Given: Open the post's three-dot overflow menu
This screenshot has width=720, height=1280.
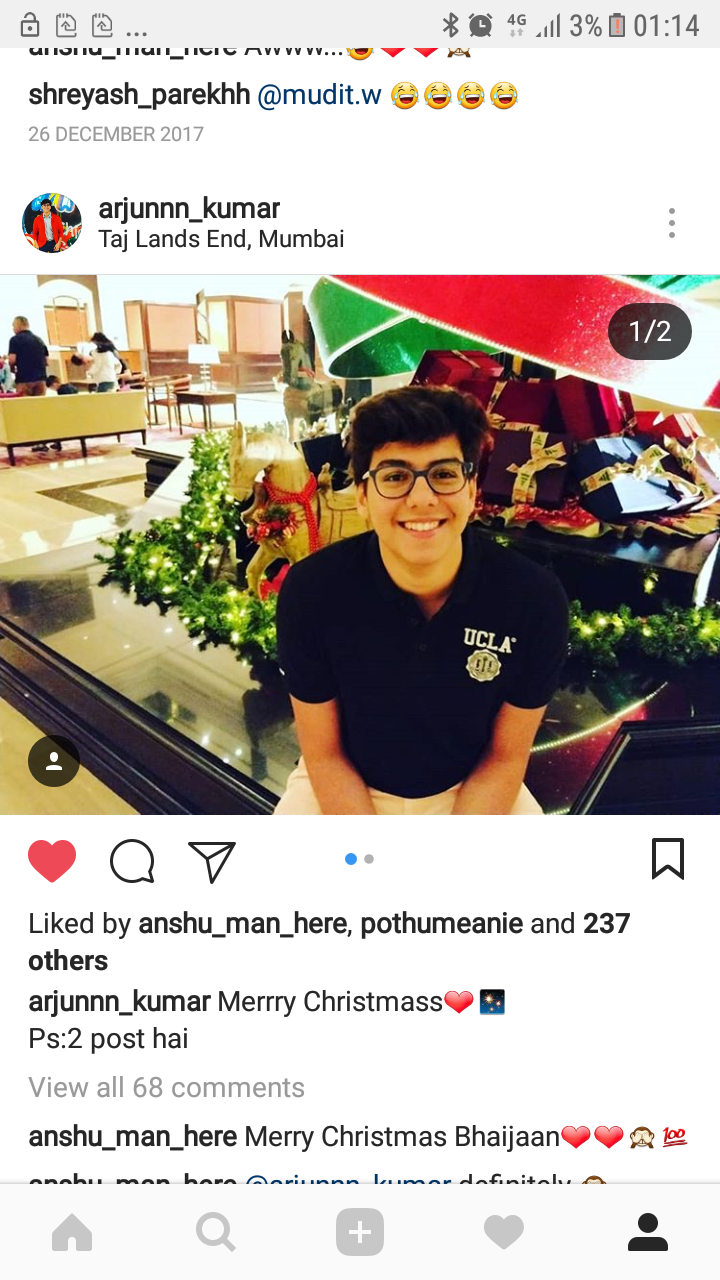Looking at the screenshot, I should [671, 223].
